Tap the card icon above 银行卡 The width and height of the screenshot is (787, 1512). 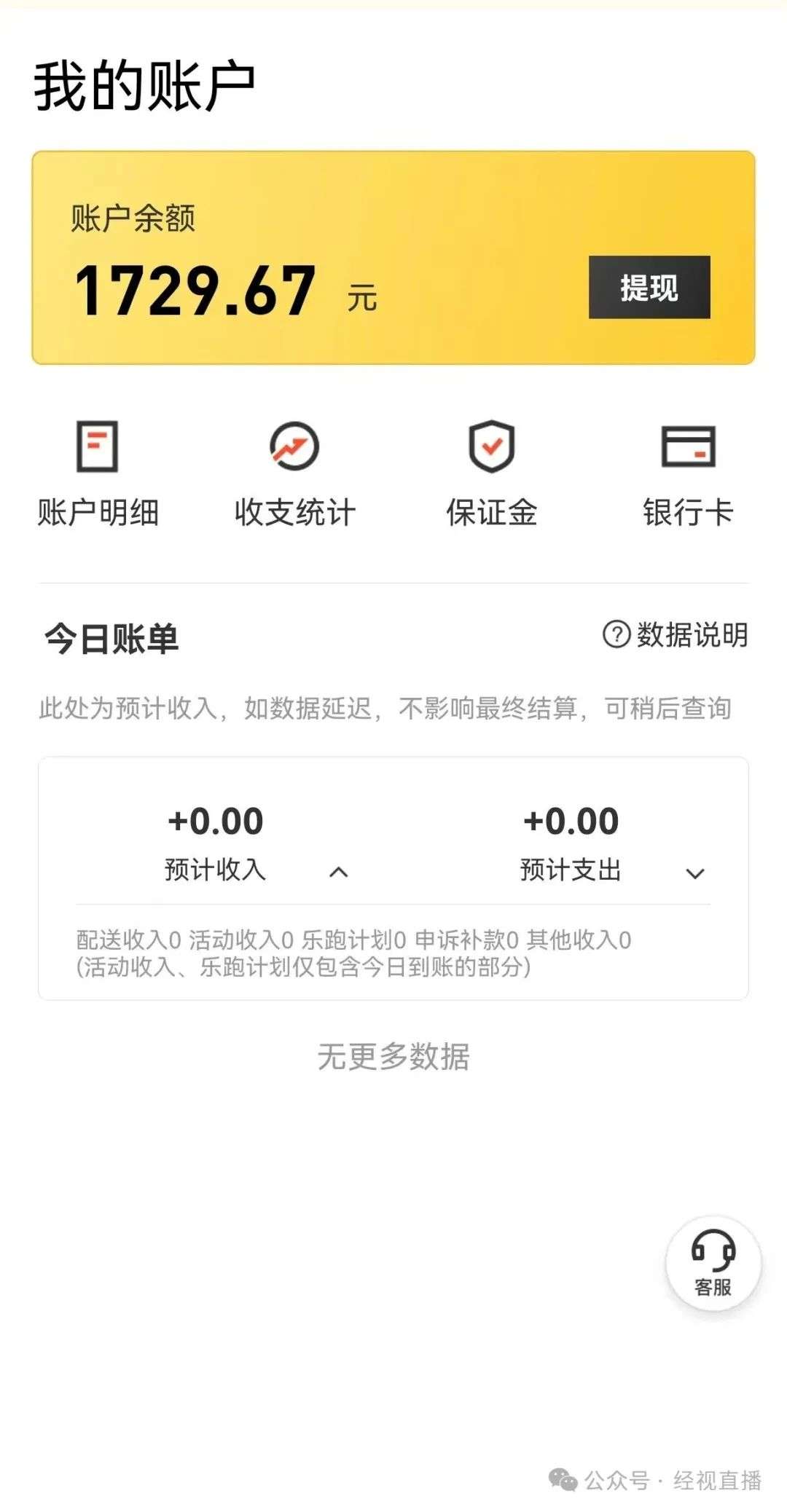[689, 448]
